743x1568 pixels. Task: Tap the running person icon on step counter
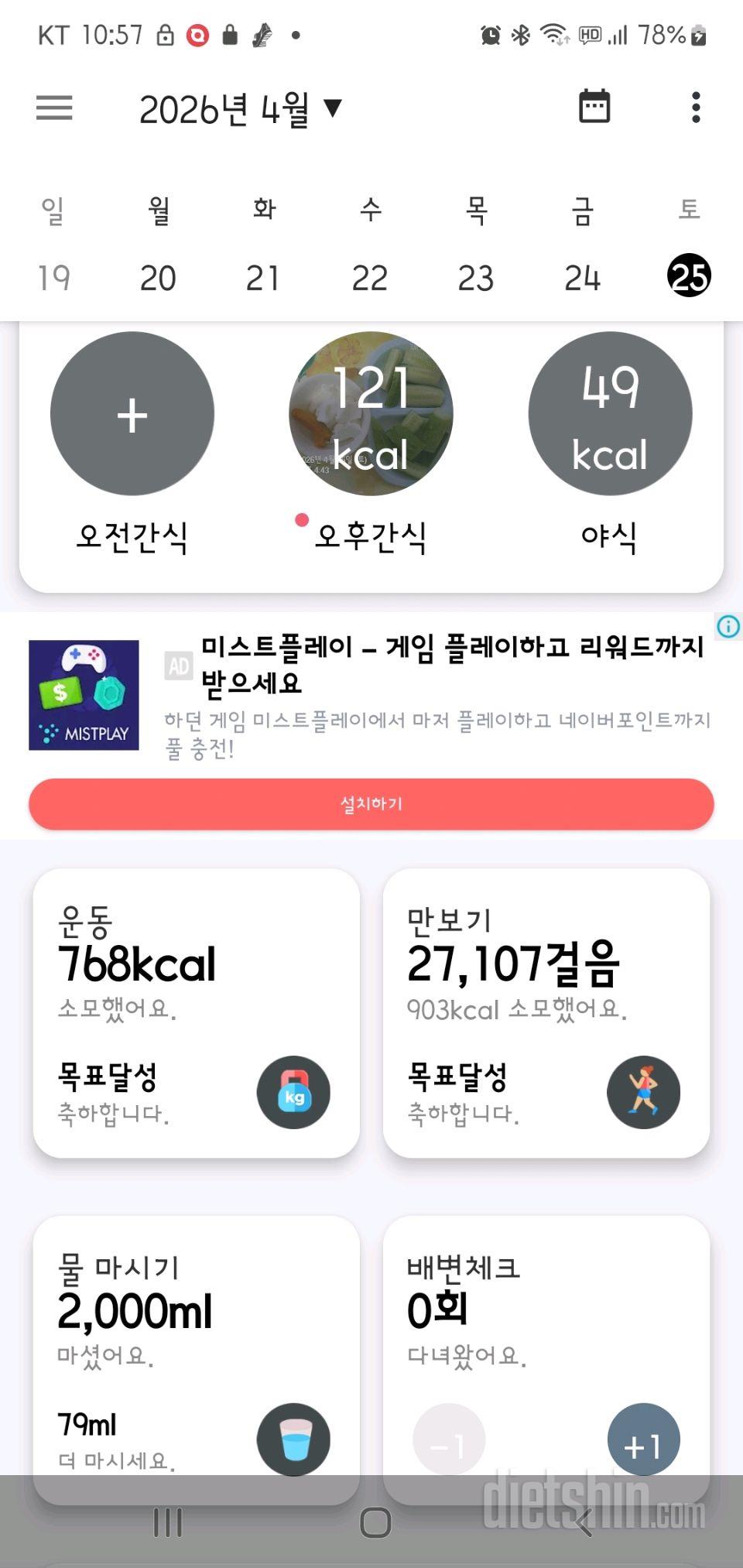point(644,1092)
